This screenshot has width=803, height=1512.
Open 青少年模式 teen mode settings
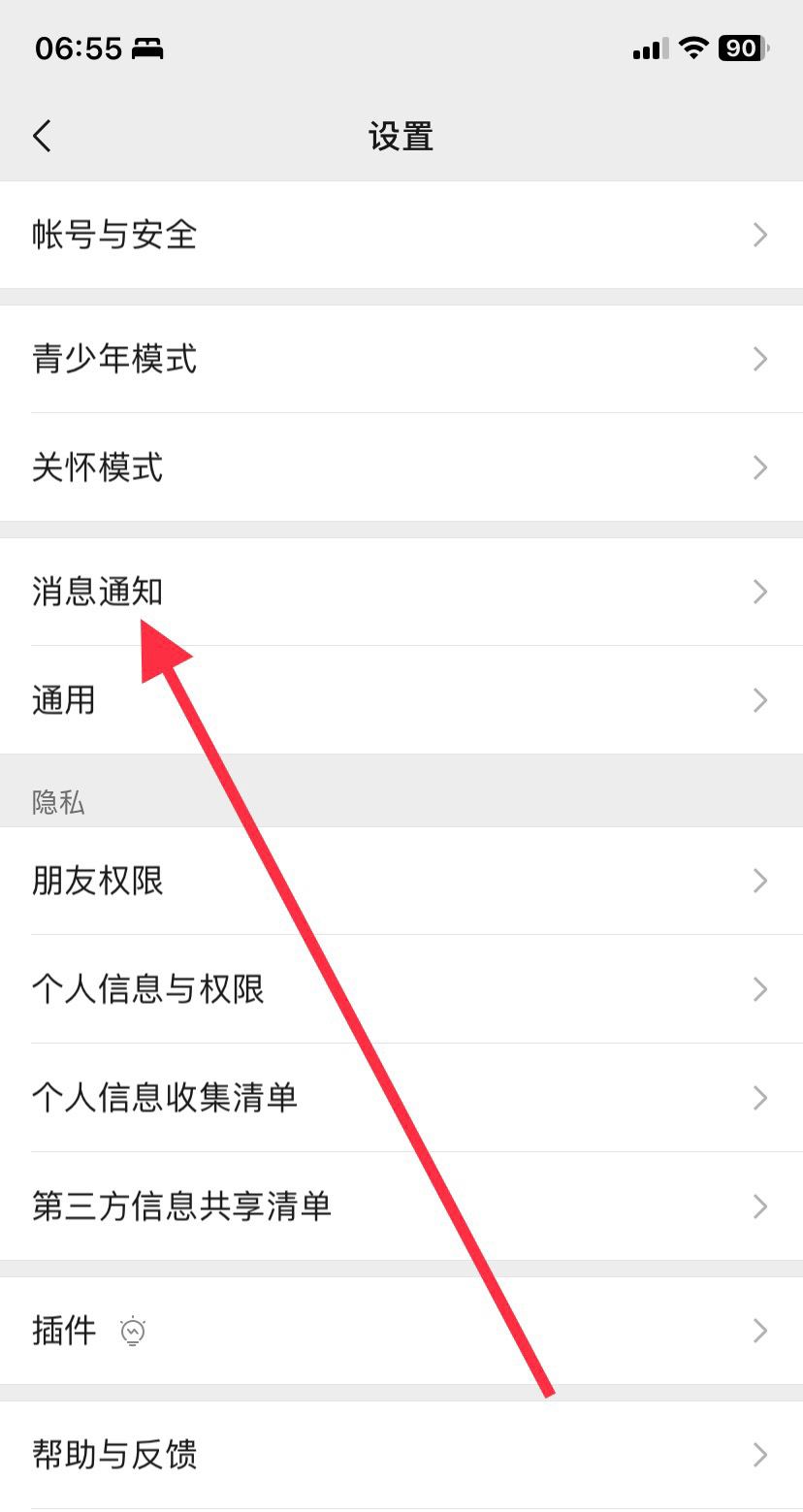[x=114, y=359]
